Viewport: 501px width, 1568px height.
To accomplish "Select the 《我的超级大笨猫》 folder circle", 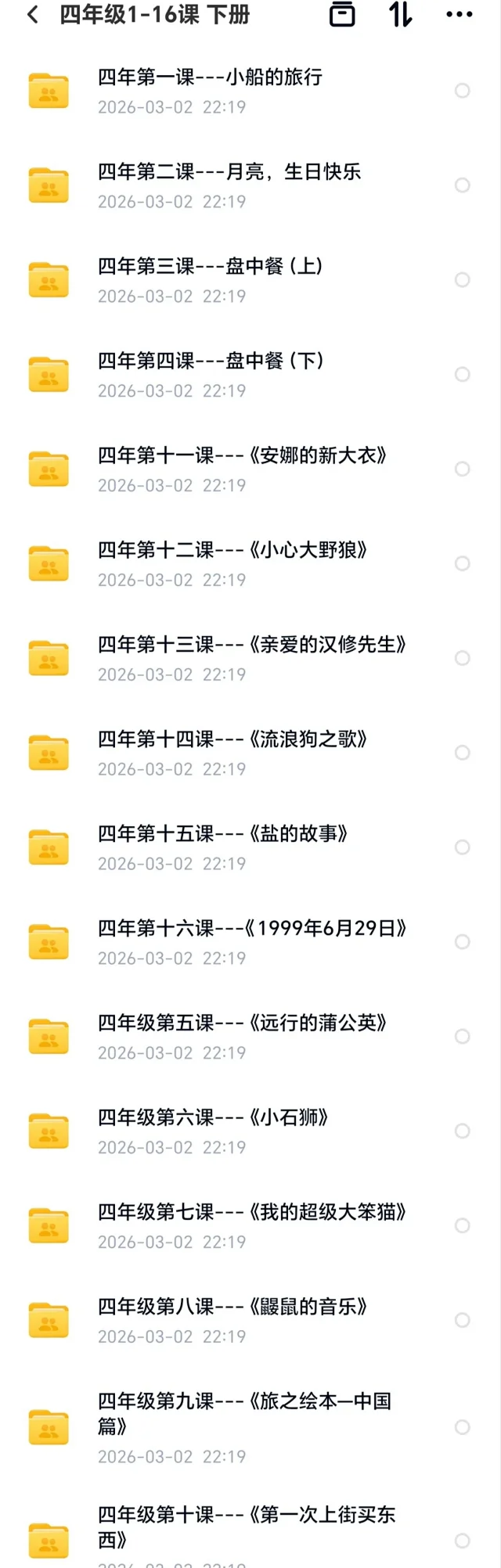I will 463,1225.
